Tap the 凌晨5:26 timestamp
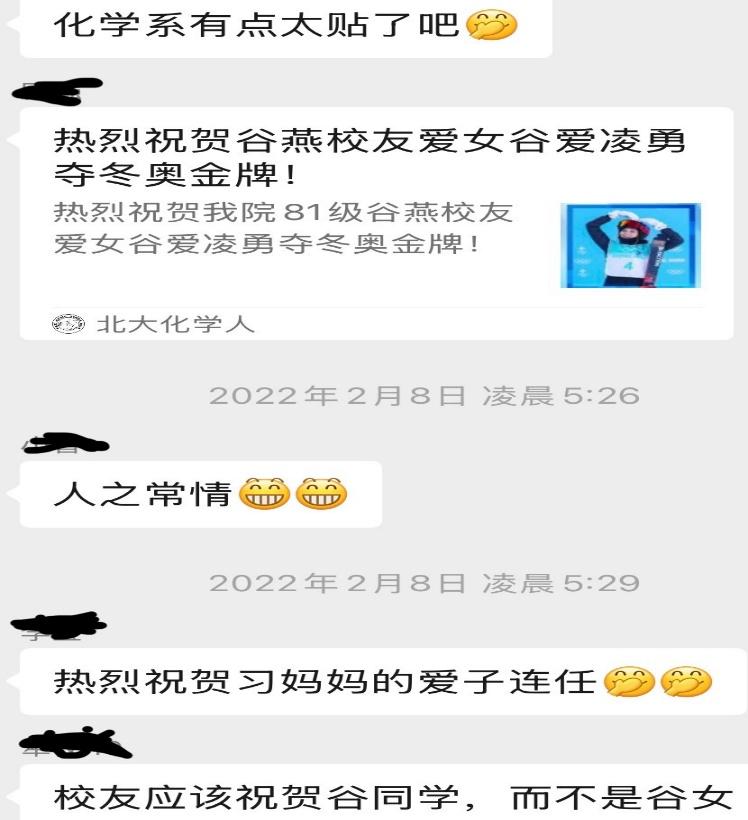This screenshot has width=748, height=820. pos(424,396)
